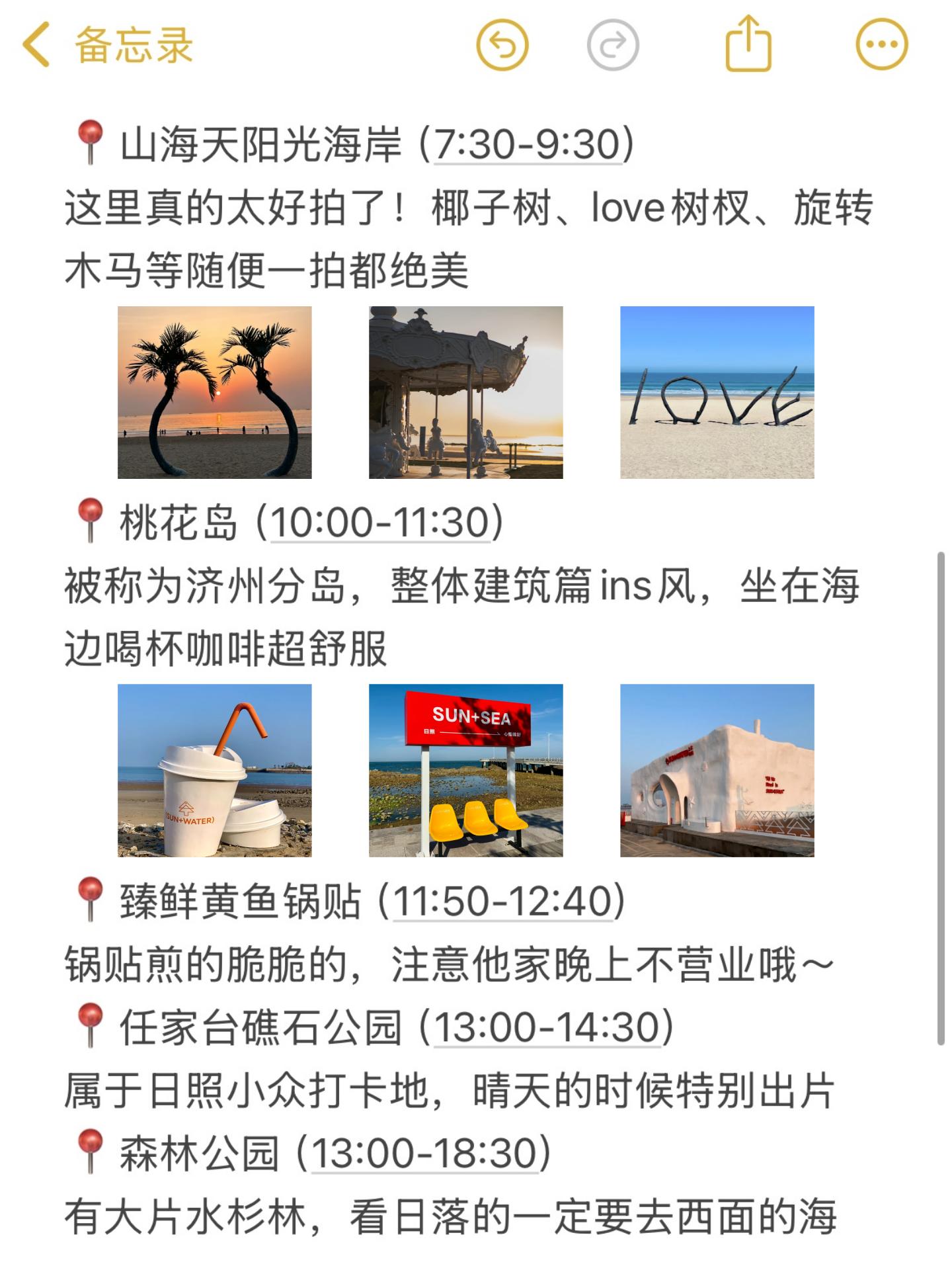
Task: View the palm trees sunset photo
Action: point(214,392)
